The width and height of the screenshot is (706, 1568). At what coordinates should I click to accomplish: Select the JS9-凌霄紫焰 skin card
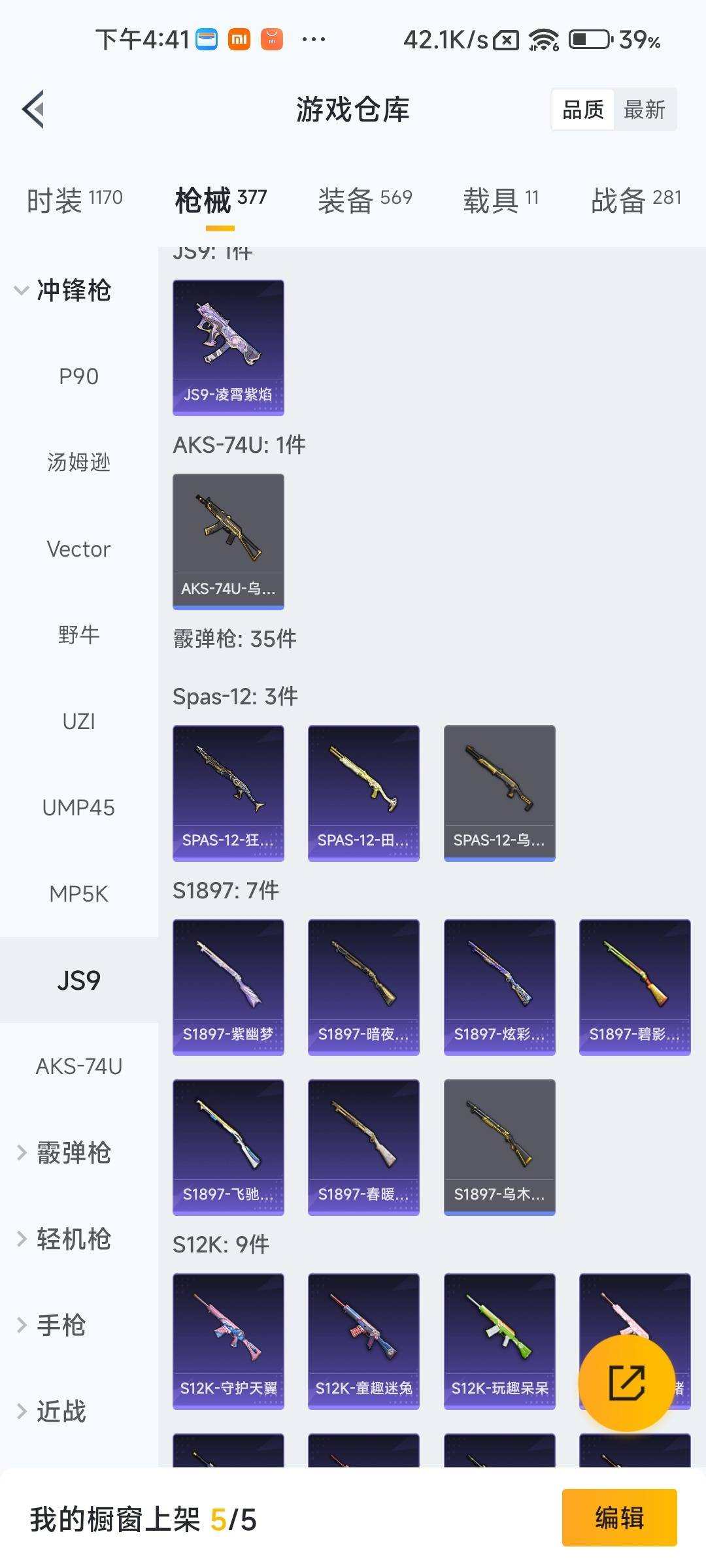tap(228, 348)
